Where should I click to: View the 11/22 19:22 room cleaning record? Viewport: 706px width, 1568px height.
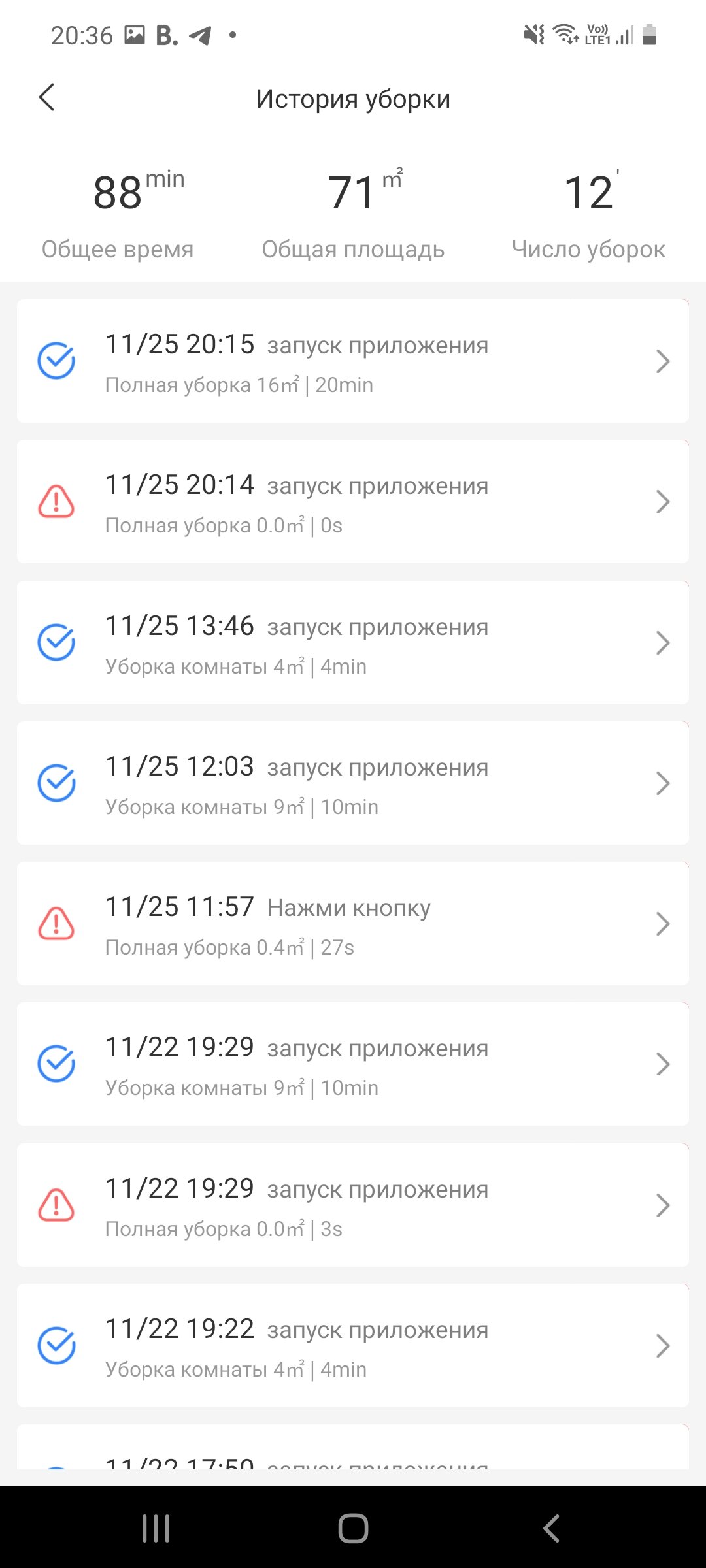[x=353, y=1346]
